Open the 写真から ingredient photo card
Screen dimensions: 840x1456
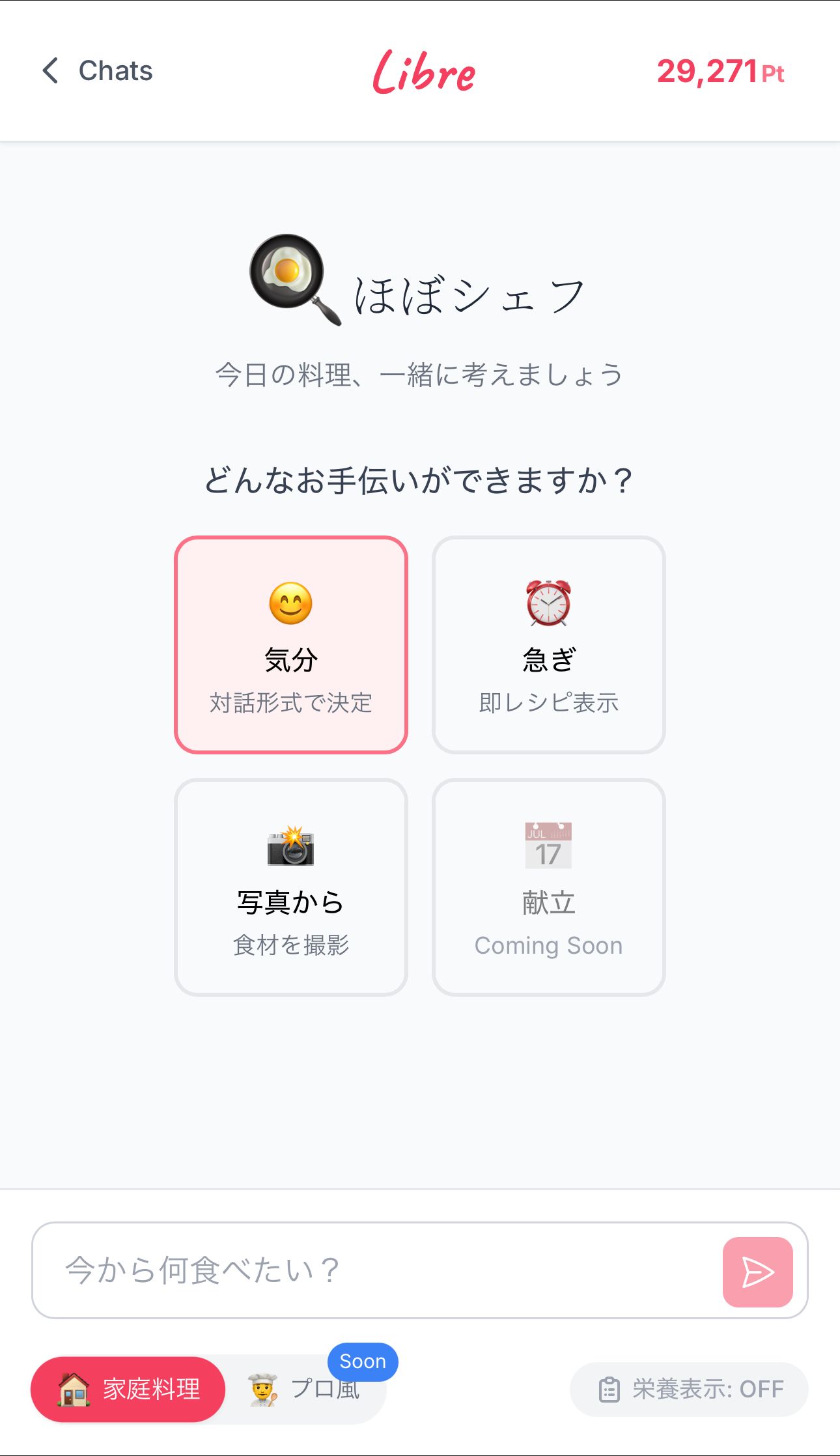pyautogui.click(x=291, y=887)
